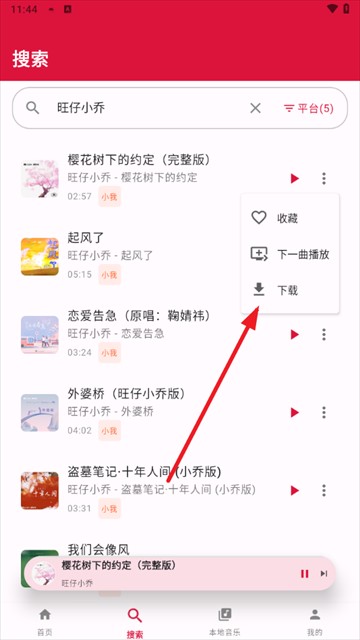Clear the search text 旺仔小乔
Screen dimensions: 360x640
click(x=255, y=108)
